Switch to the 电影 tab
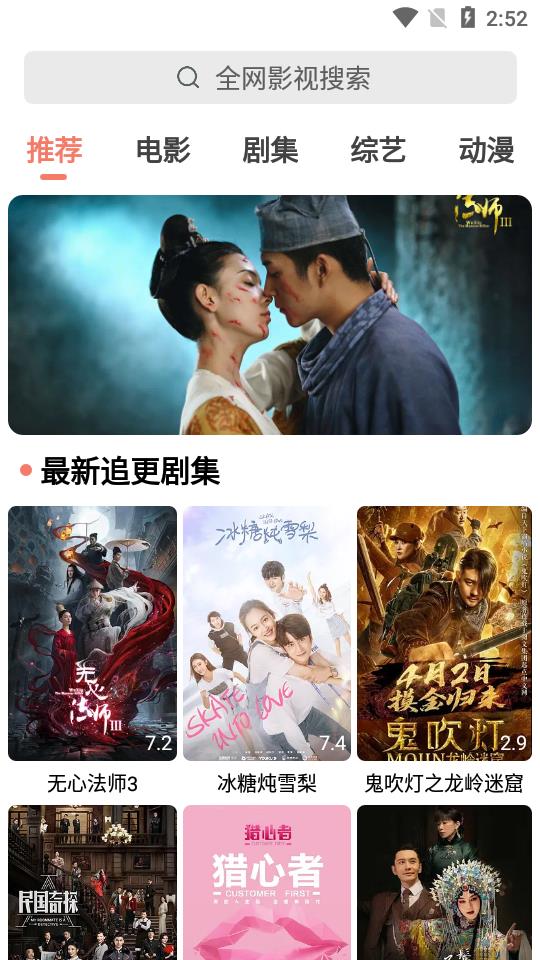 pos(163,150)
